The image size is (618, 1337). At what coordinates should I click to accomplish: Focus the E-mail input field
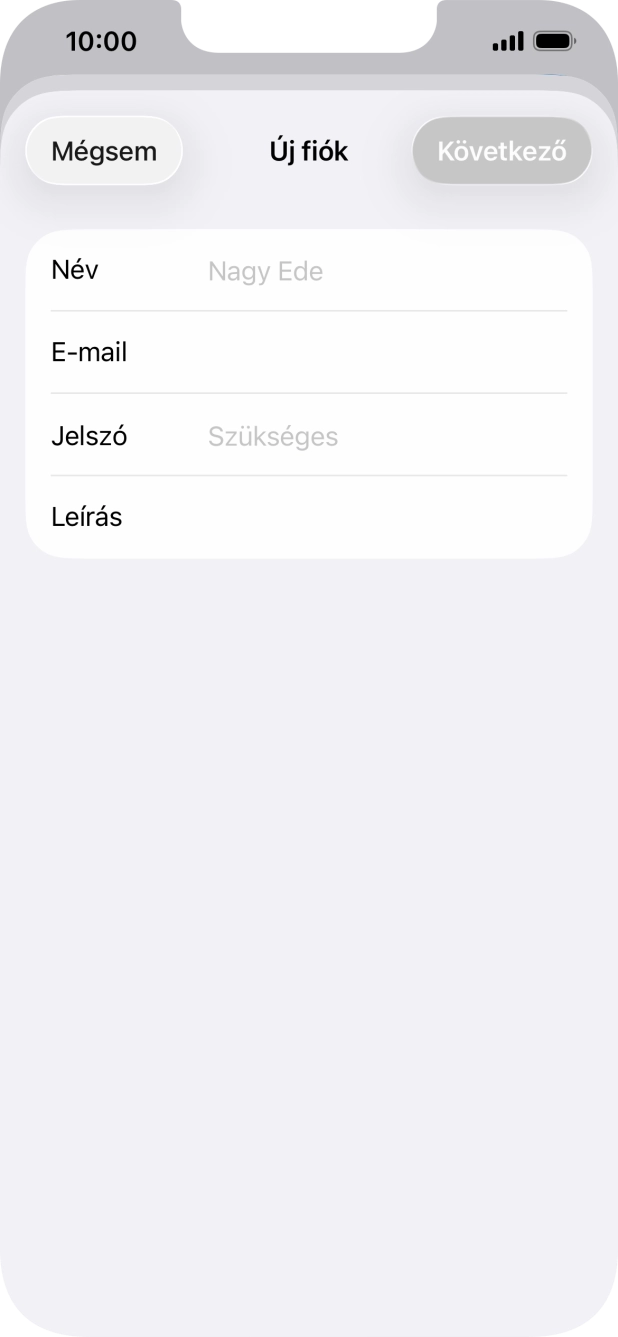click(x=385, y=353)
